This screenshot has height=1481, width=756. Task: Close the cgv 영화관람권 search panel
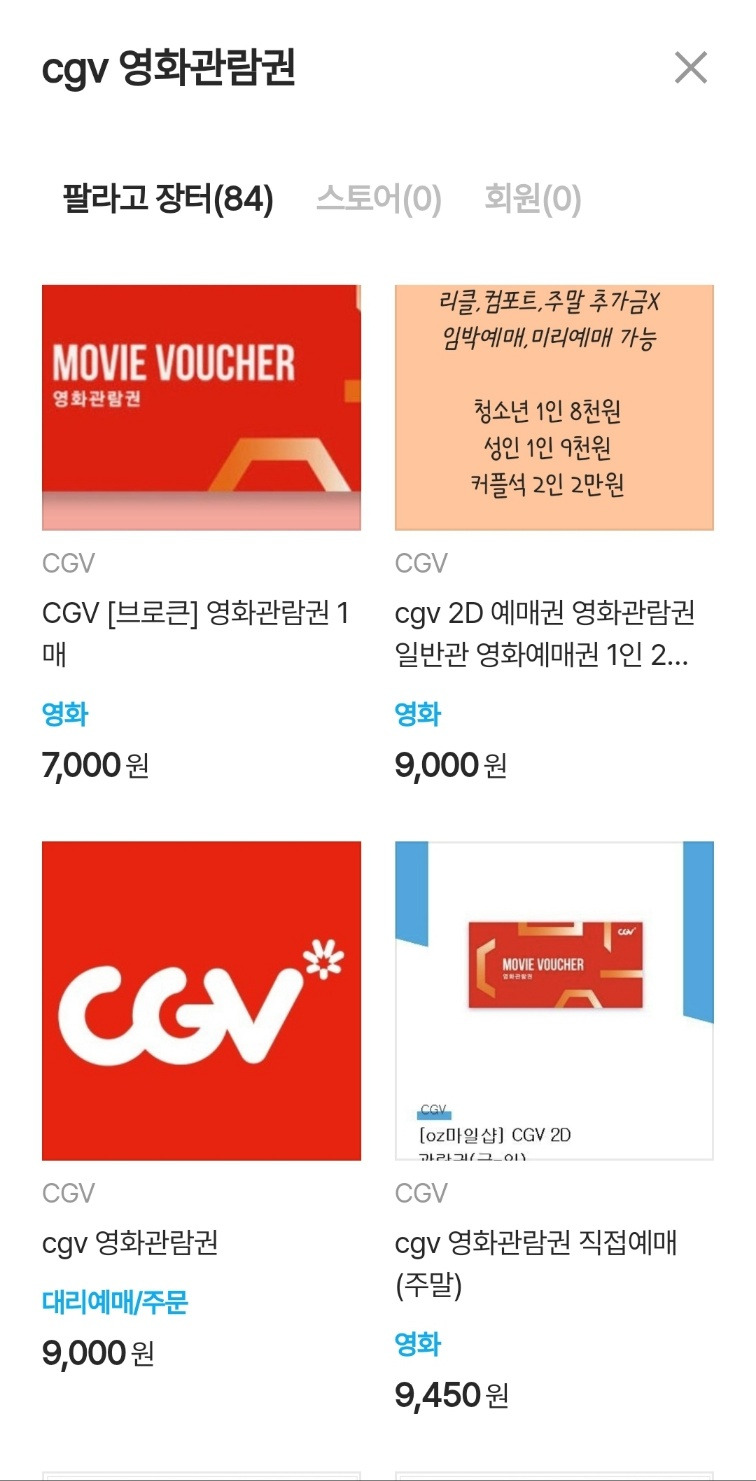tap(690, 67)
